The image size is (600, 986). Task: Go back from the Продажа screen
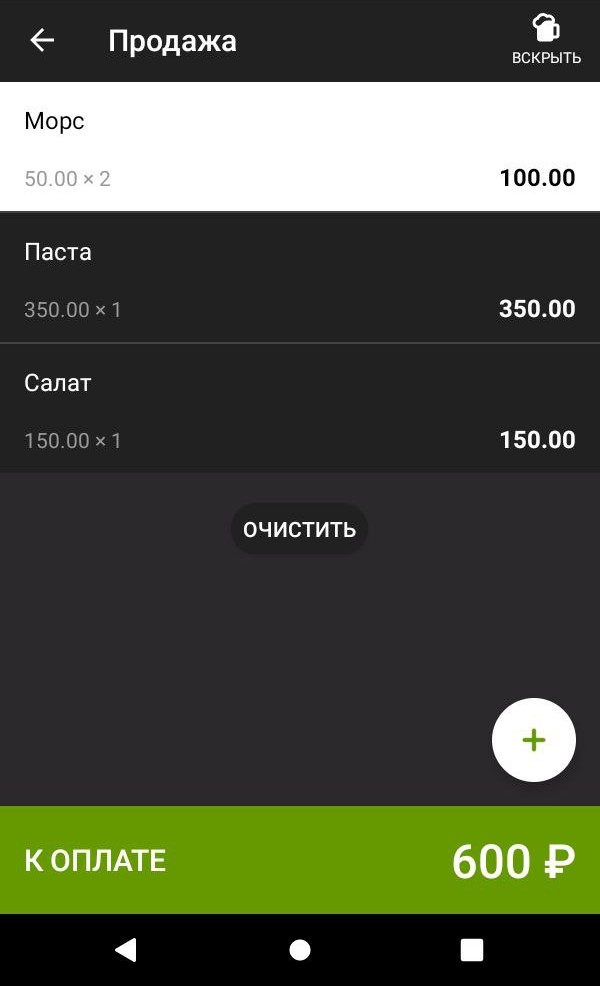point(42,40)
